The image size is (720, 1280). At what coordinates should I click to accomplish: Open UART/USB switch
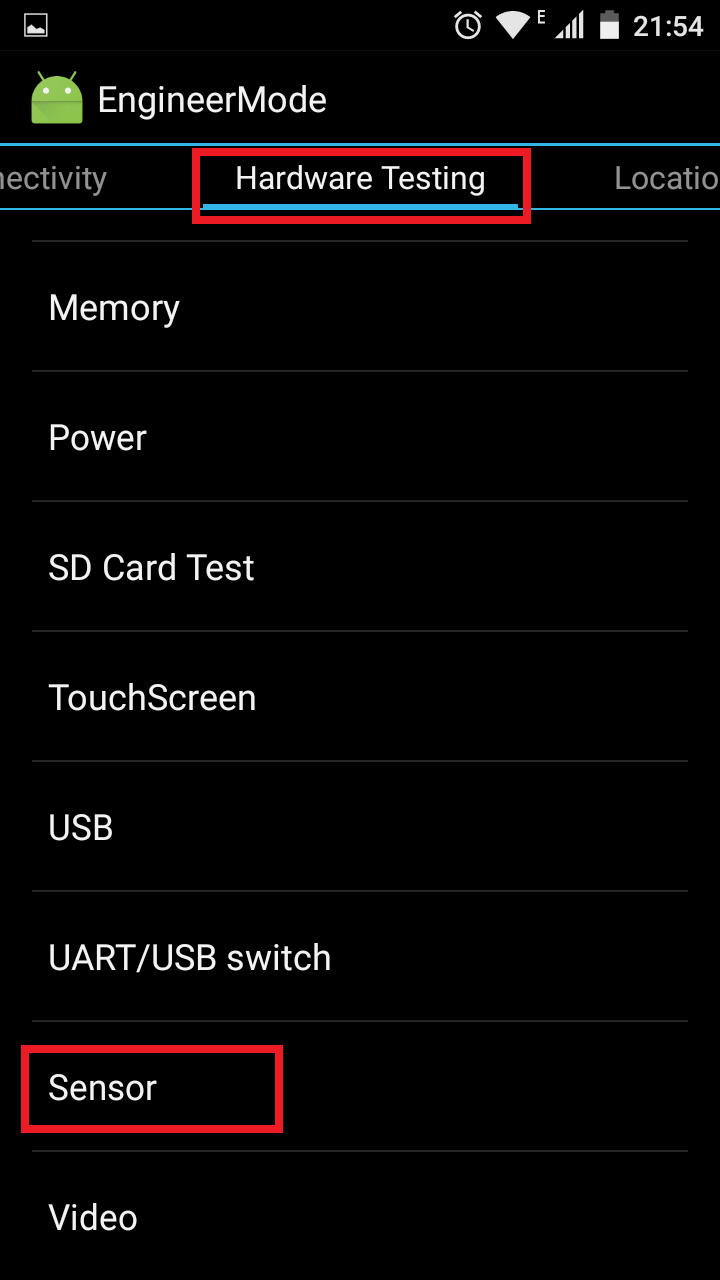360,957
